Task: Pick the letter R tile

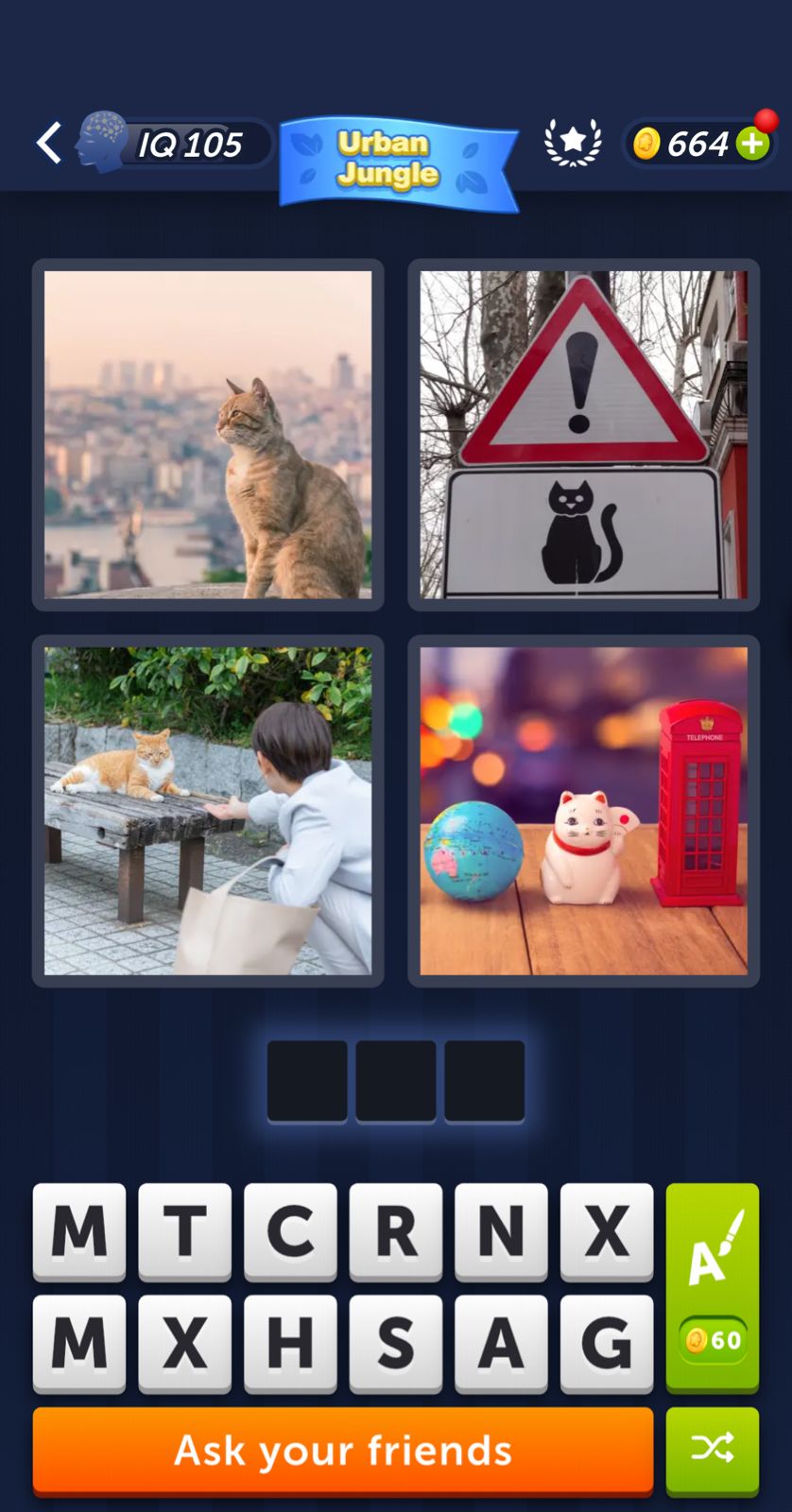Action: click(395, 1231)
